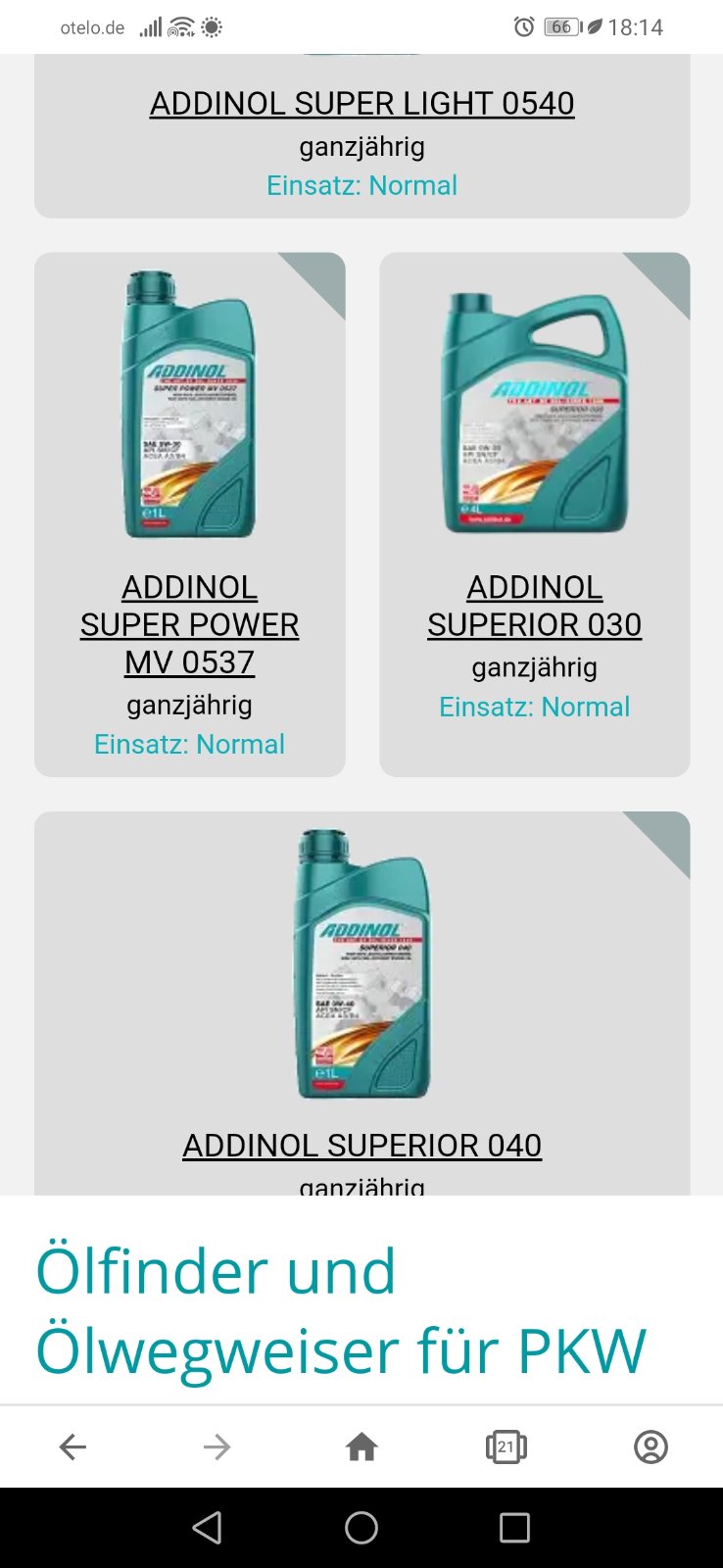Viewport: 723px width, 1568px height.
Task: Open the browser profile icon
Action: (x=651, y=1446)
